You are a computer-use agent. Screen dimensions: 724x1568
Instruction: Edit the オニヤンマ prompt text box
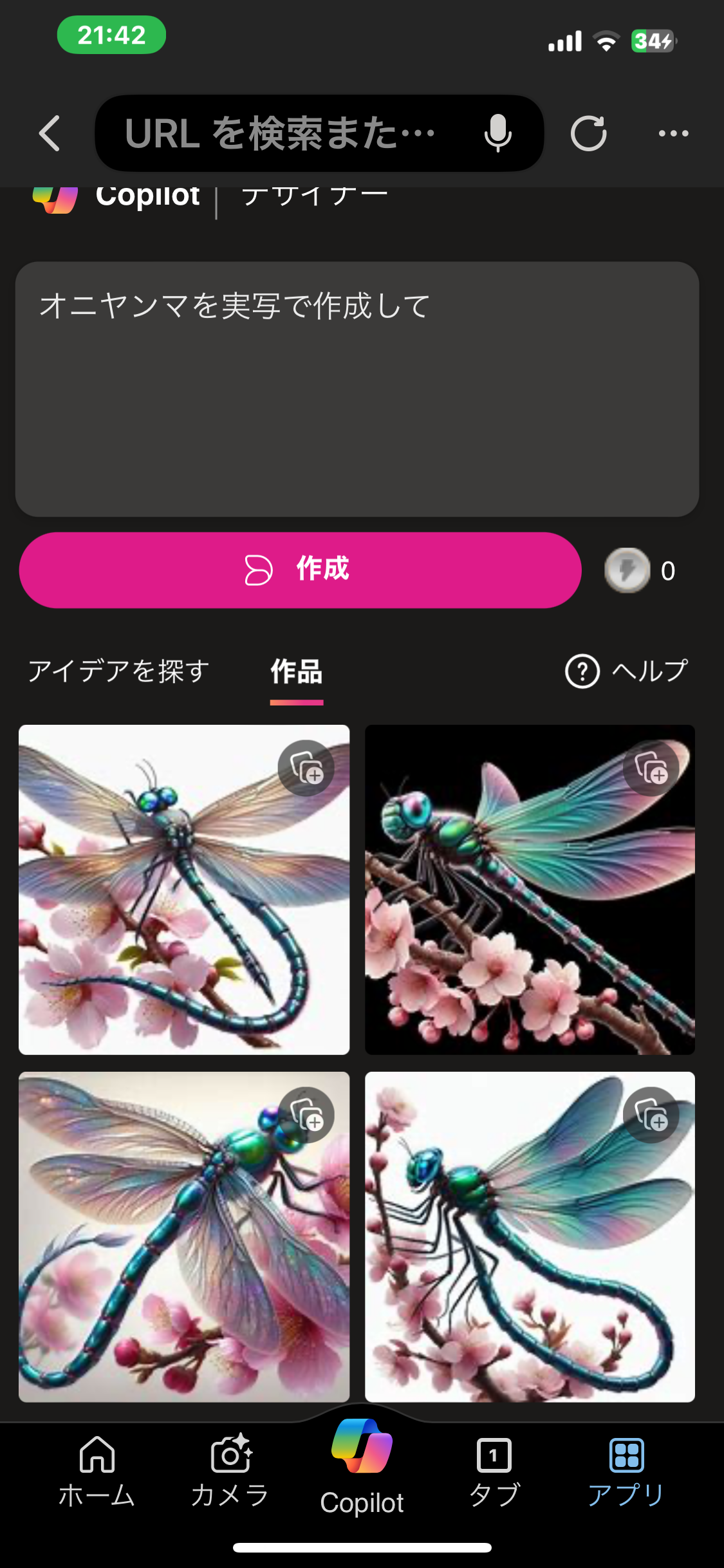(x=357, y=389)
